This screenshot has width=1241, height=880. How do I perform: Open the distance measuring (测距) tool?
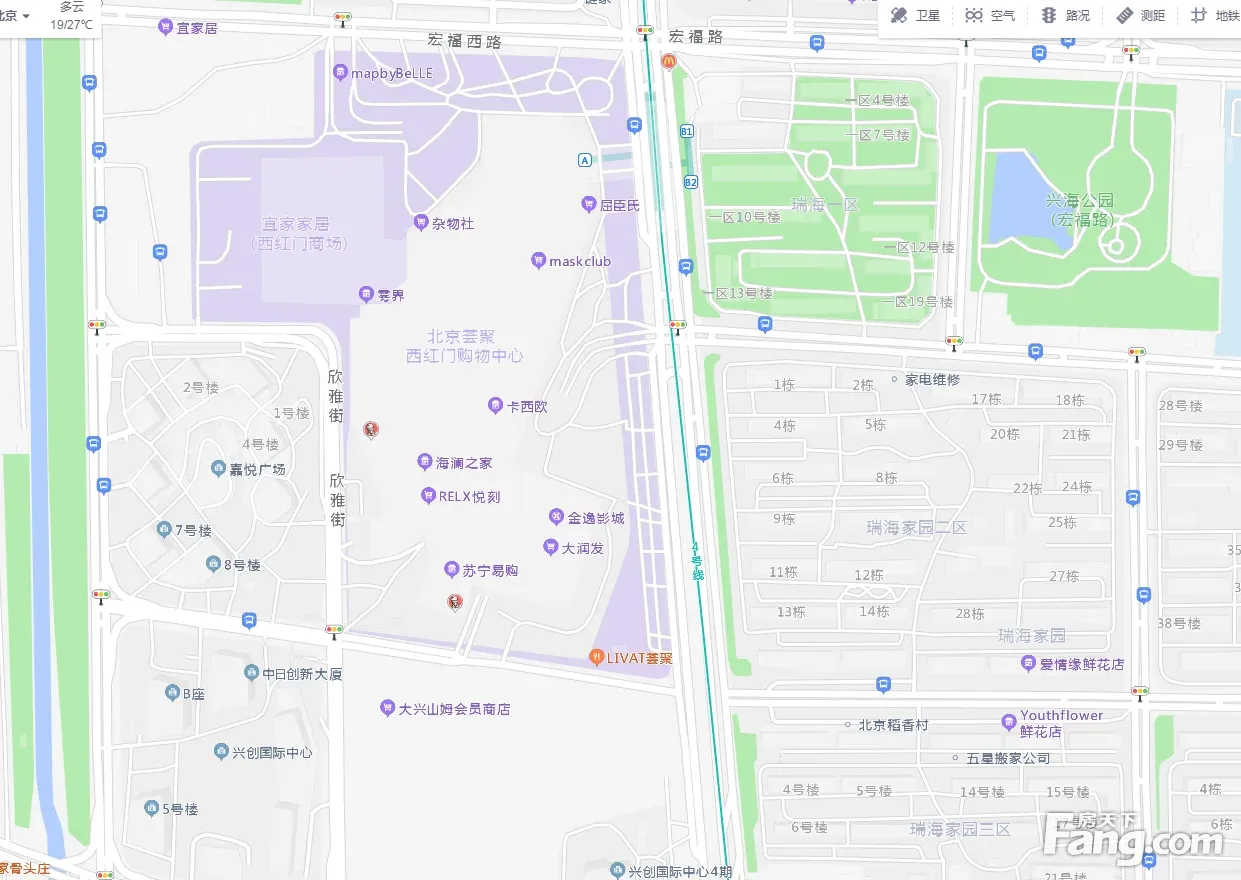coord(1140,16)
